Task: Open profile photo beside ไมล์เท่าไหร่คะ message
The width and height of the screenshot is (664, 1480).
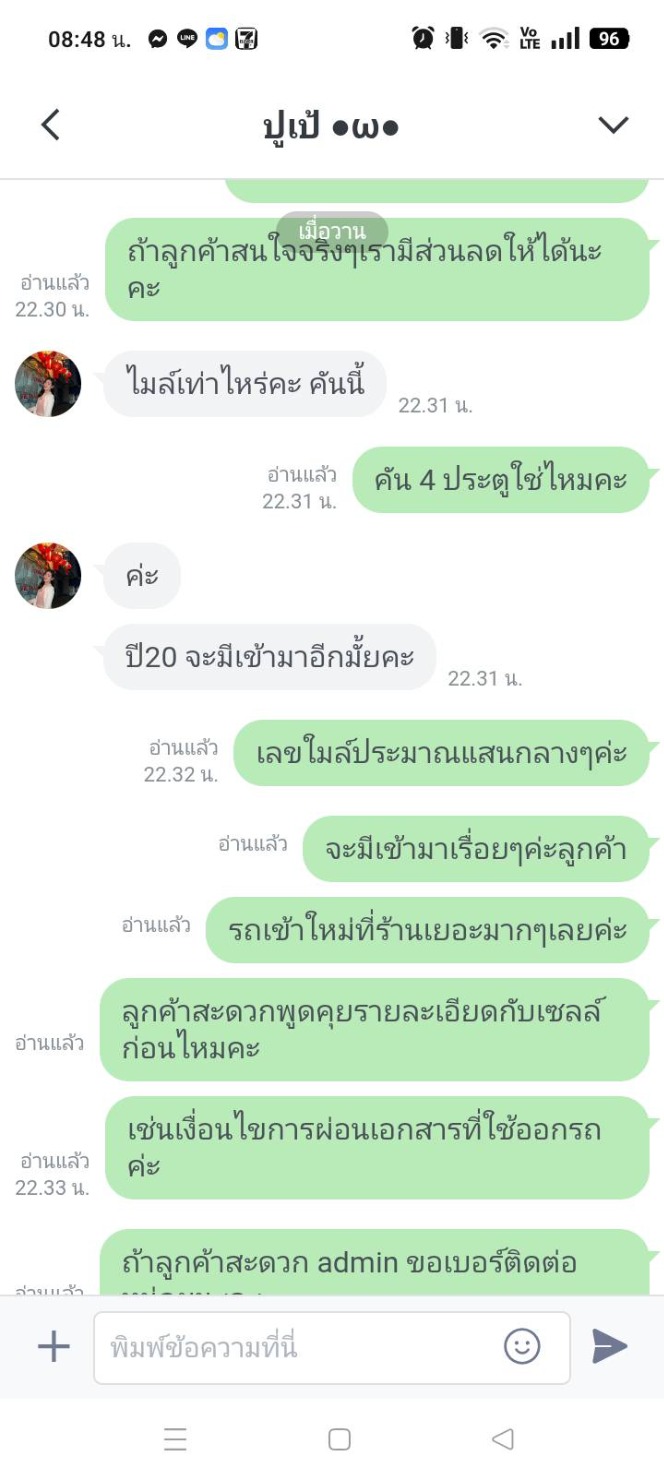Action: 48,383
